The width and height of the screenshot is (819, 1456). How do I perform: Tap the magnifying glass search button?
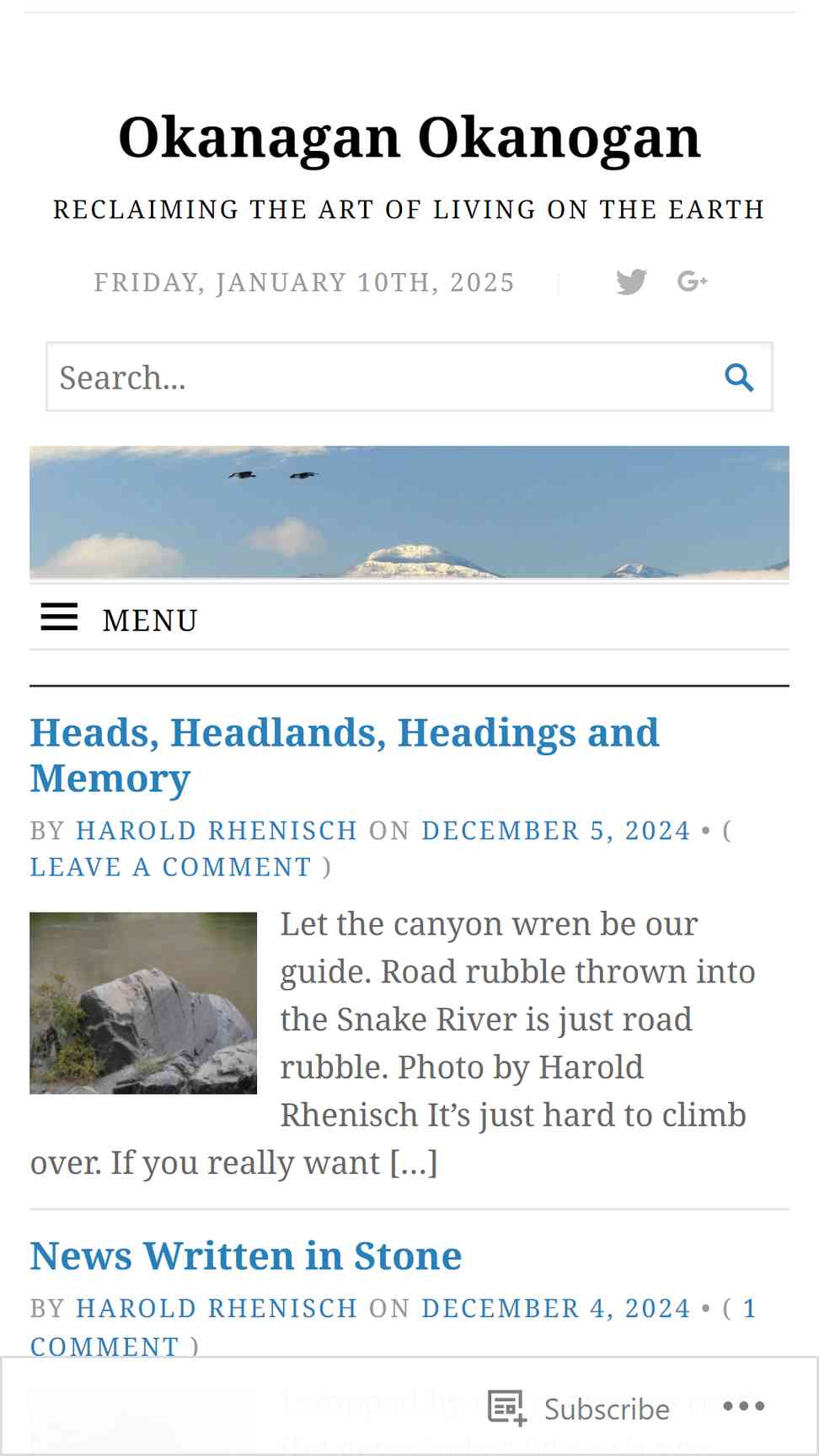click(x=739, y=377)
